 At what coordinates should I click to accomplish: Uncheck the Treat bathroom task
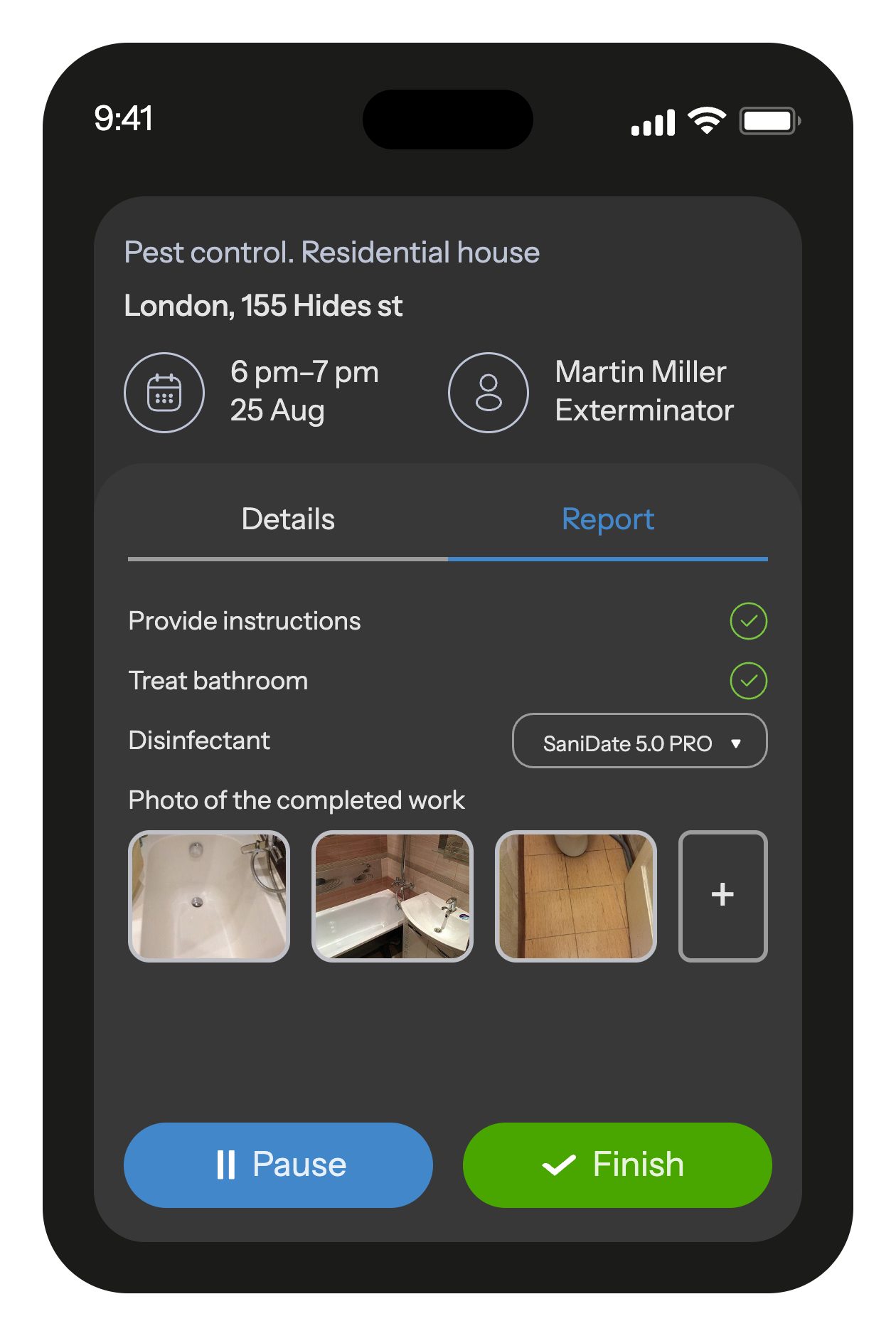(x=748, y=681)
